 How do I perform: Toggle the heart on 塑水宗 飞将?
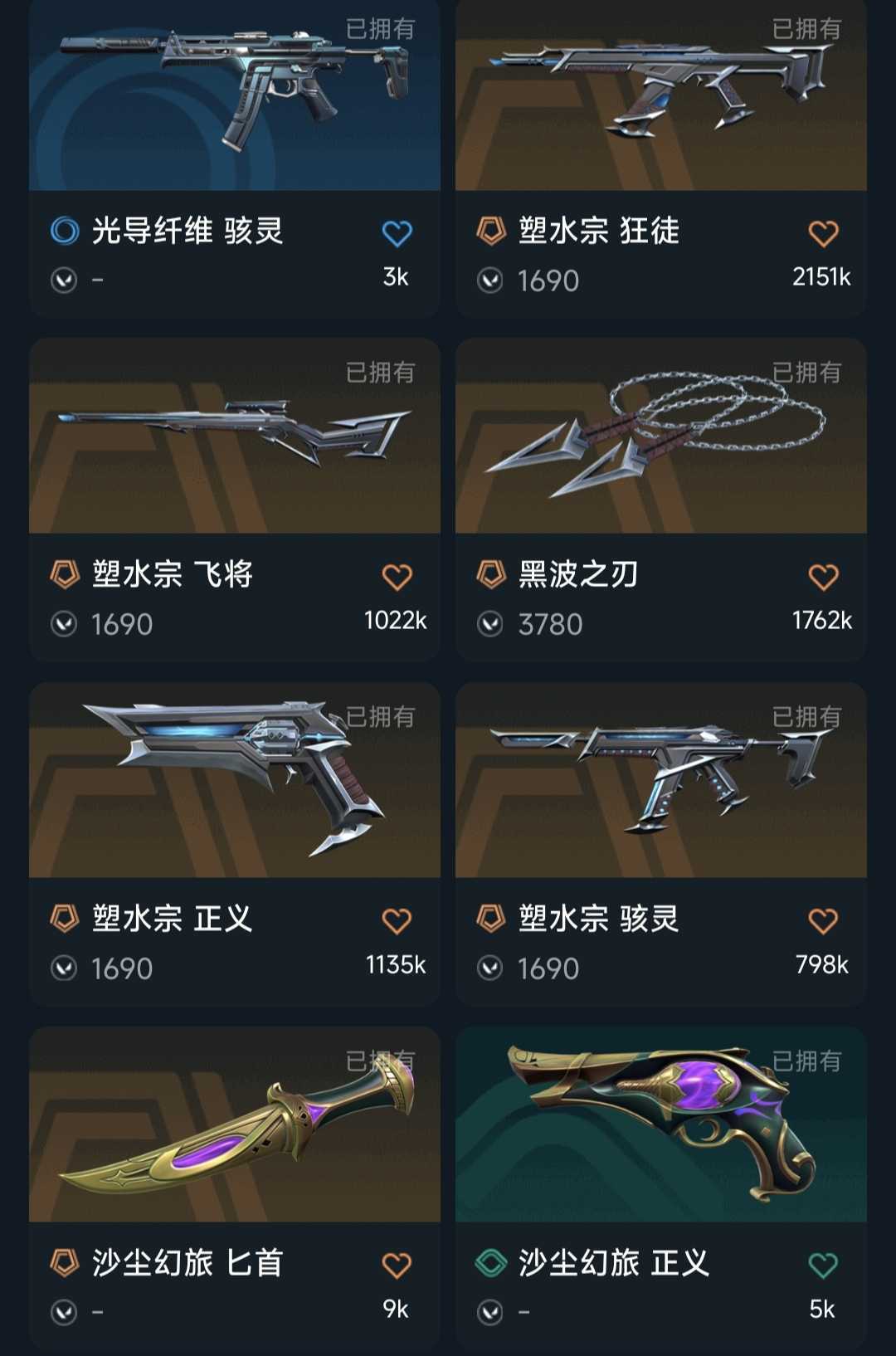[398, 574]
